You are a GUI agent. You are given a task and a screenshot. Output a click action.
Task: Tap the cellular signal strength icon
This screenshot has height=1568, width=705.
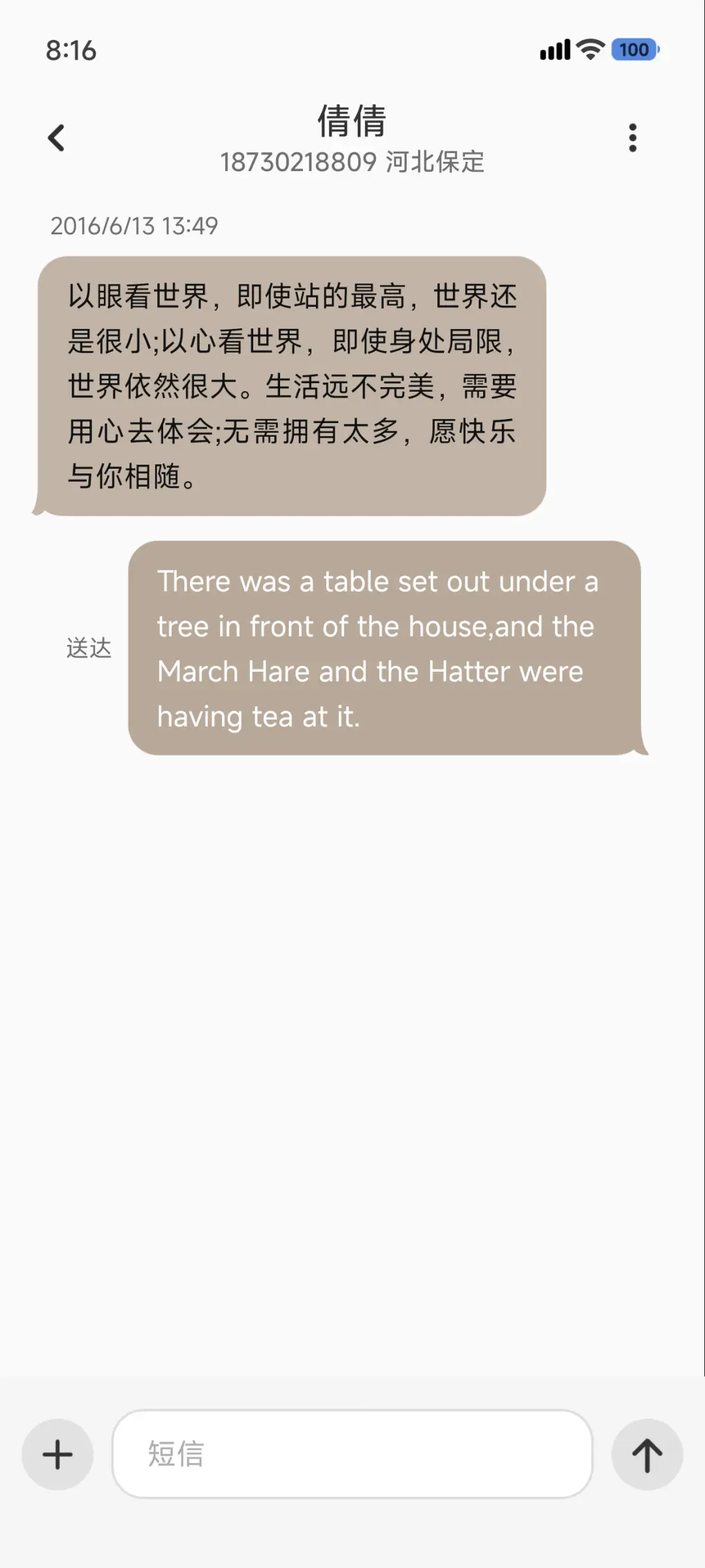click(x=553, y=50)
